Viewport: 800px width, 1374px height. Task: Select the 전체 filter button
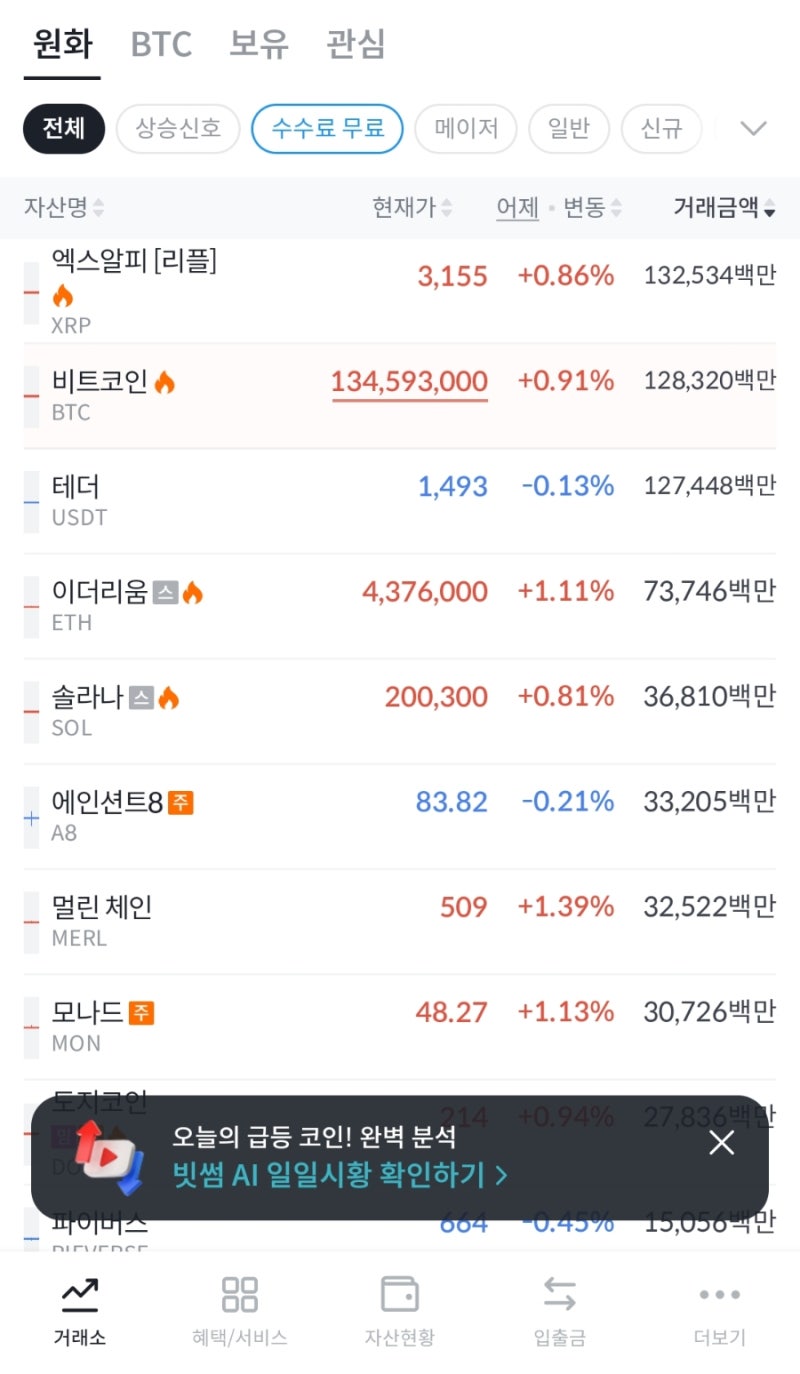pos(63,129)
